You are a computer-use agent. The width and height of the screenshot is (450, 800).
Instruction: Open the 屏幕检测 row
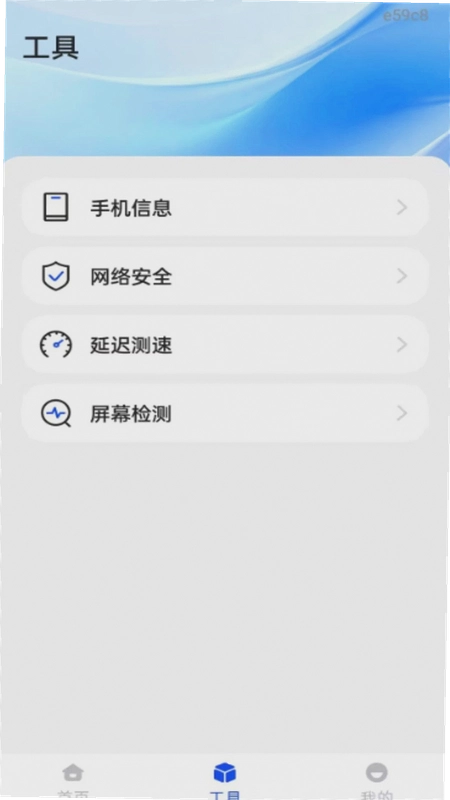(x=224, y=413)
